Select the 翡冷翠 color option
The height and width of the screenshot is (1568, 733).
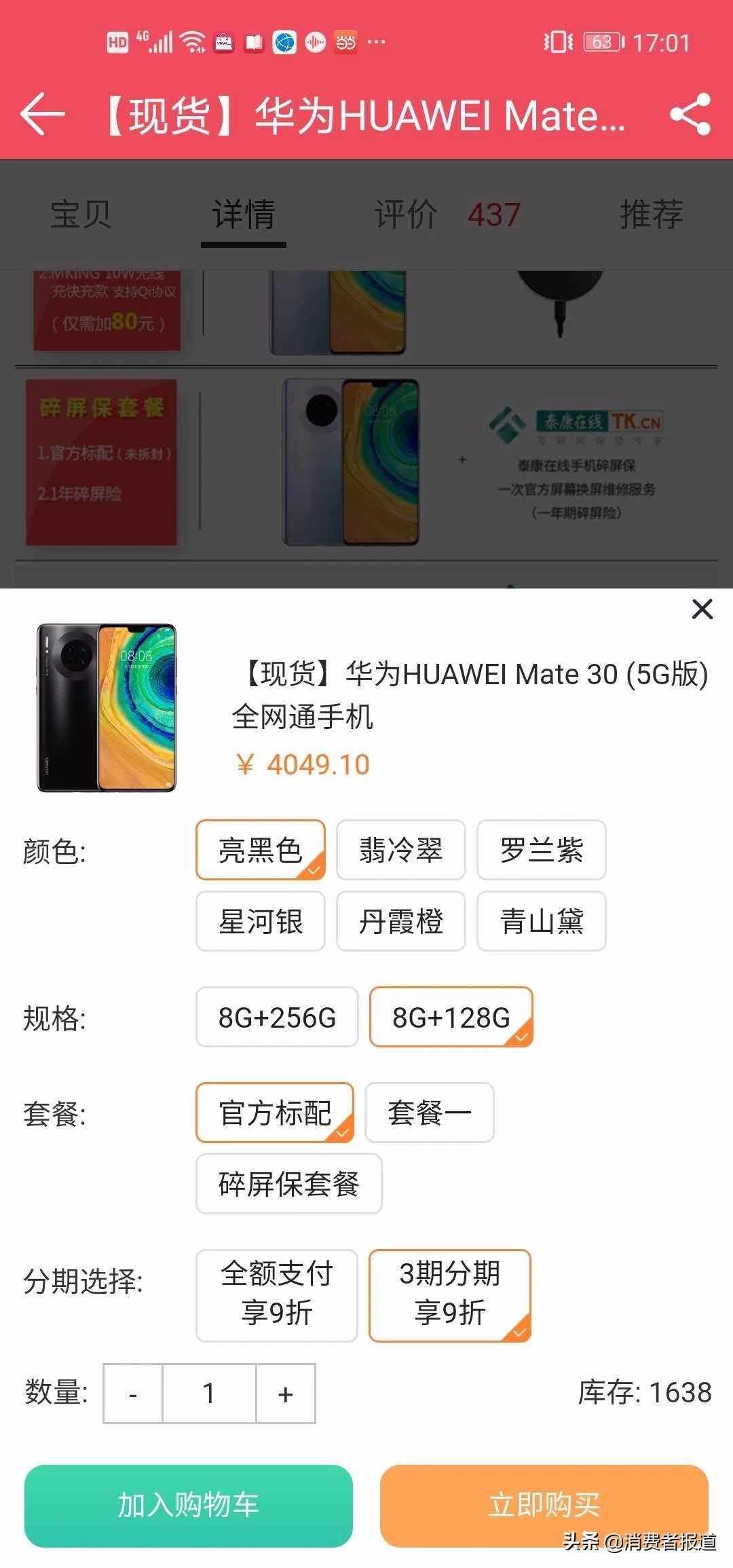pyautogui.click(x=400, y=851)
